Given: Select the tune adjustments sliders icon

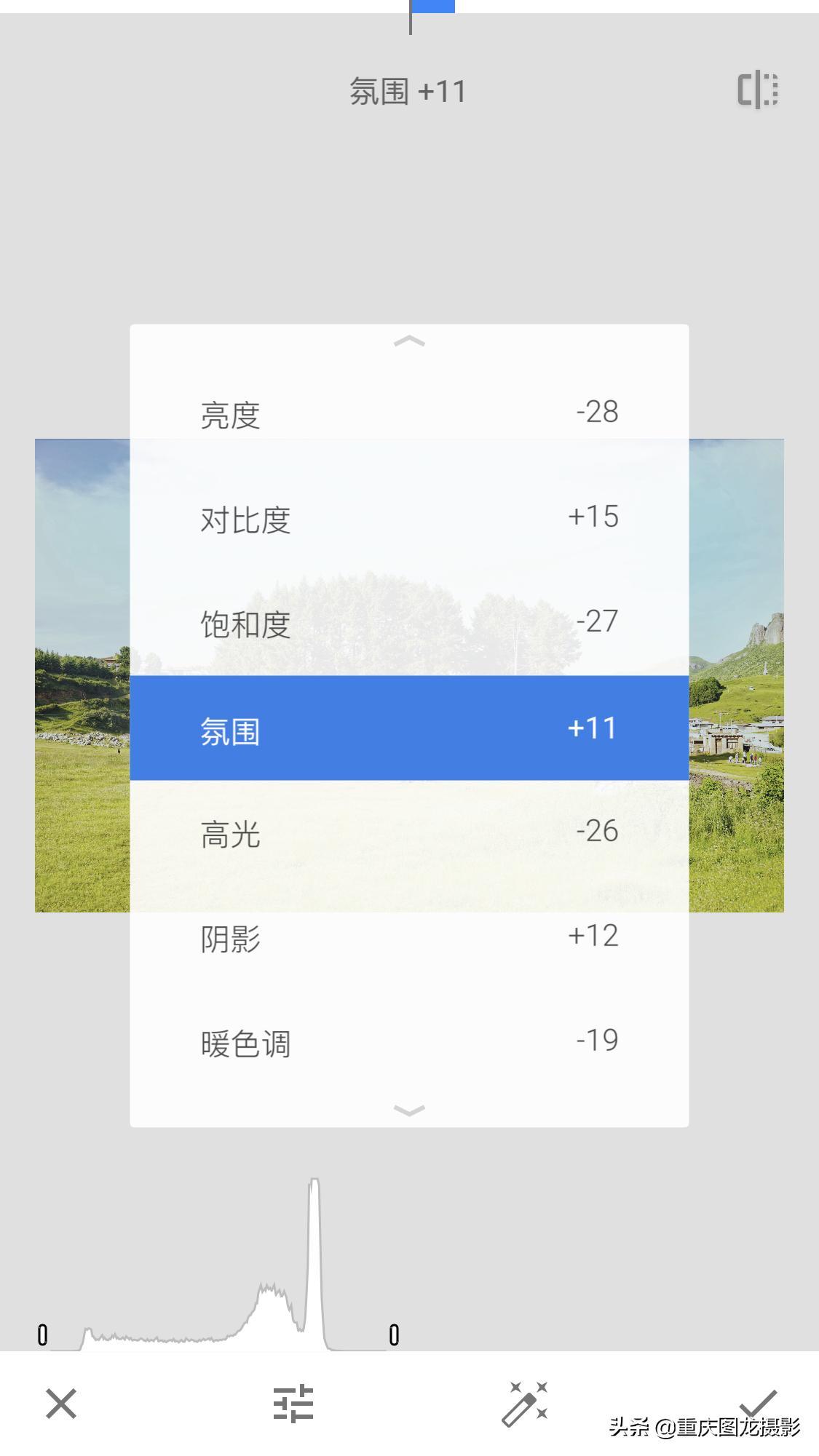Looking at the screenshot, I should coord(293,1403).
